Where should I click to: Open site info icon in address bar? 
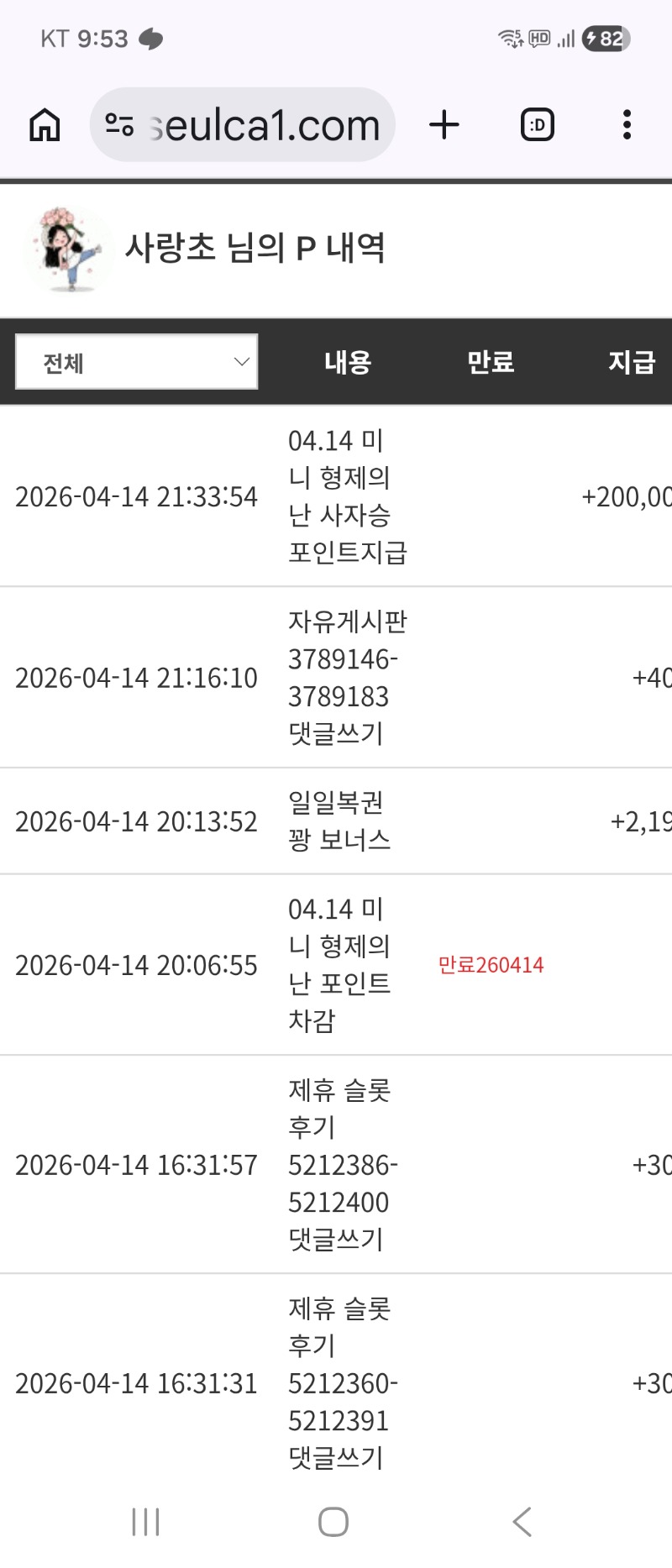119,125
